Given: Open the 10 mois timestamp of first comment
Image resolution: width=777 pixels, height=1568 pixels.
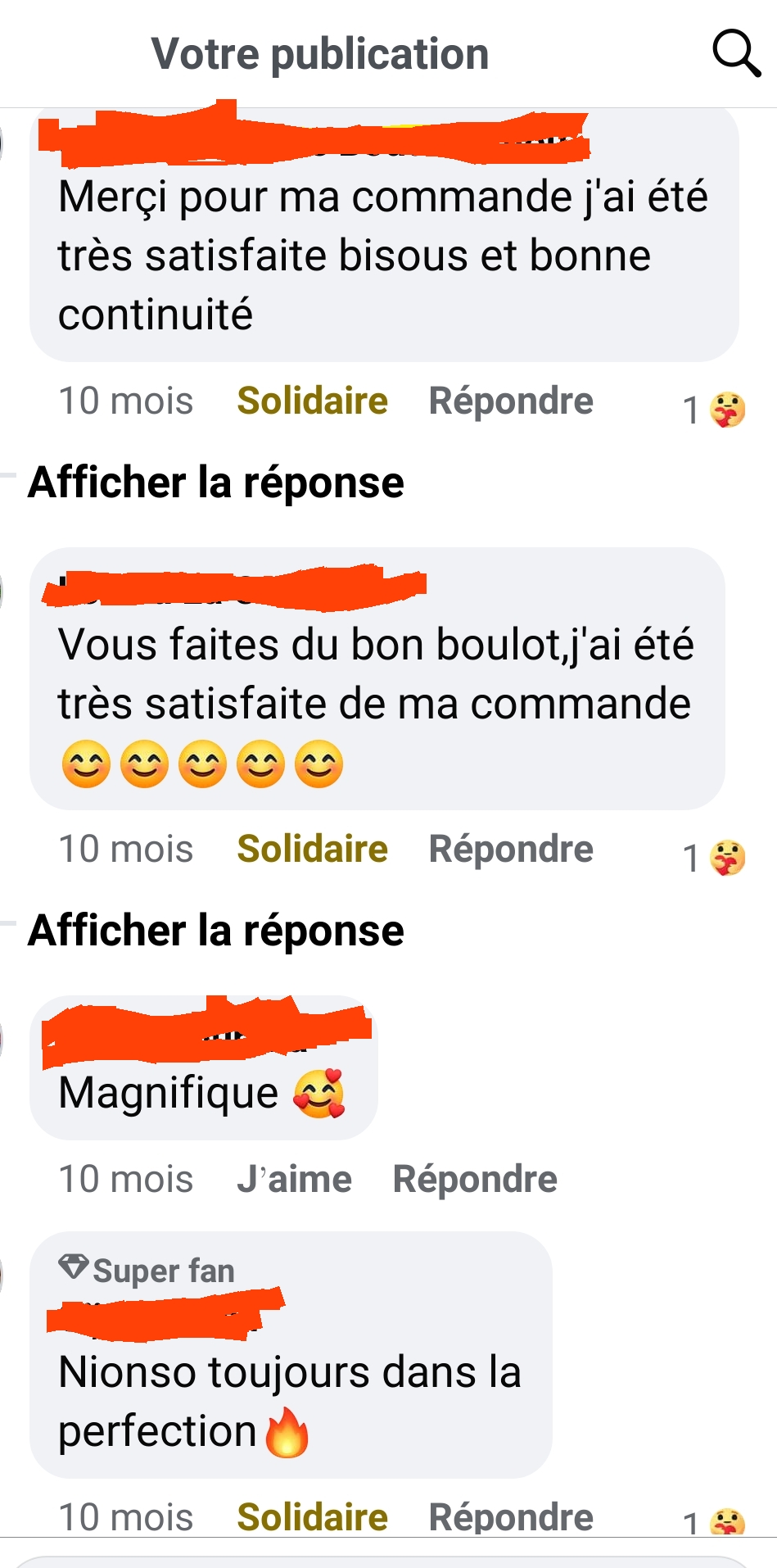Looking at the screenshot, I should tap(125, 401).
